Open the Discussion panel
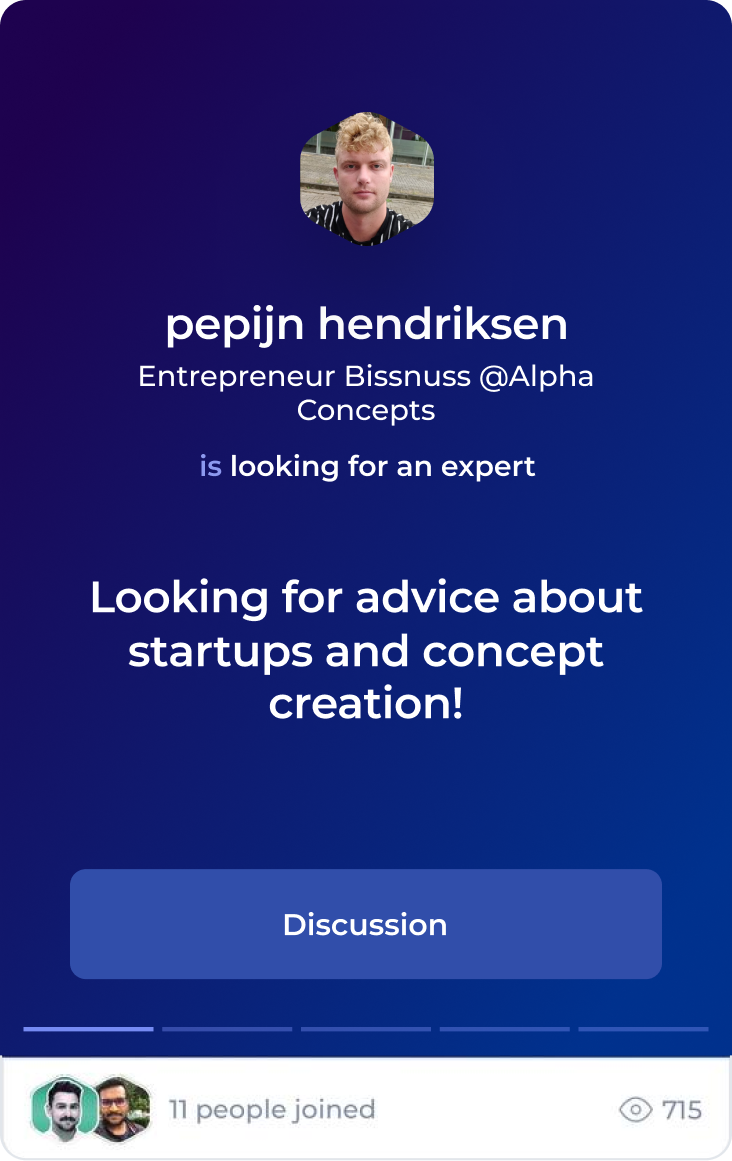Screen dimensions: 732x1161 [366, 924]
